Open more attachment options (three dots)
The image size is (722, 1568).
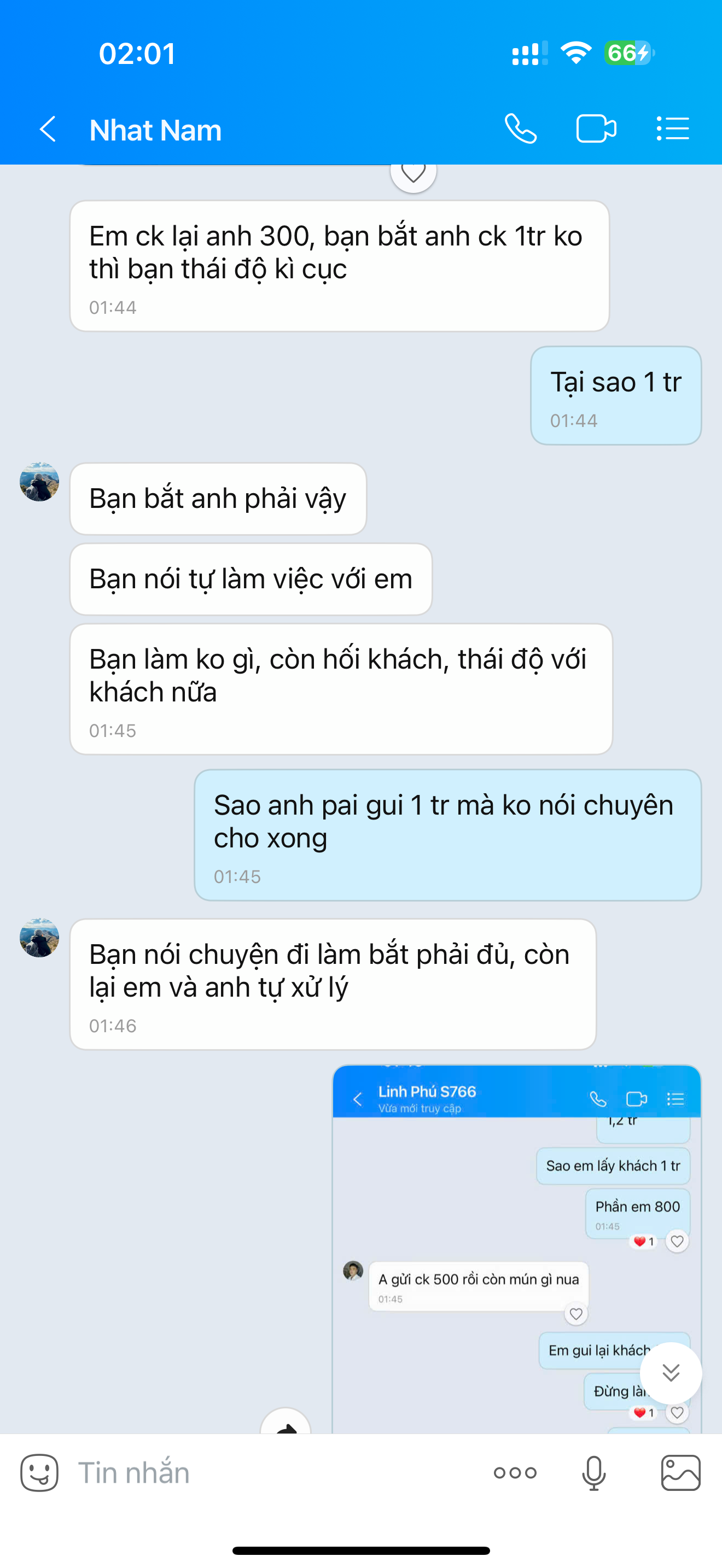[x=515, y=1472]
